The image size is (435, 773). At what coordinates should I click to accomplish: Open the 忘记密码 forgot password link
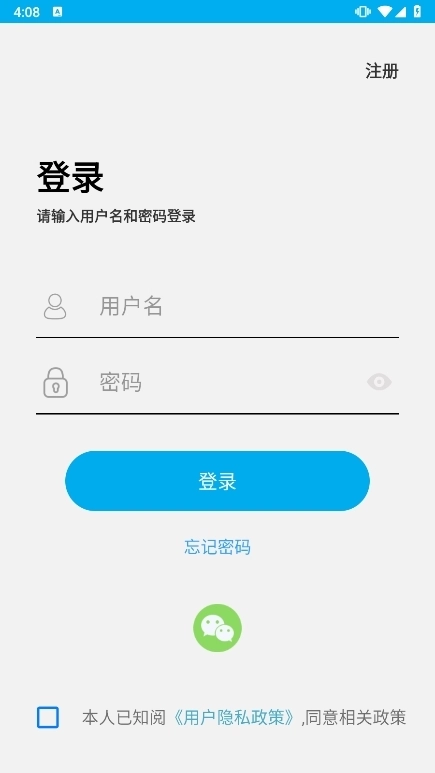pos(218,547)
